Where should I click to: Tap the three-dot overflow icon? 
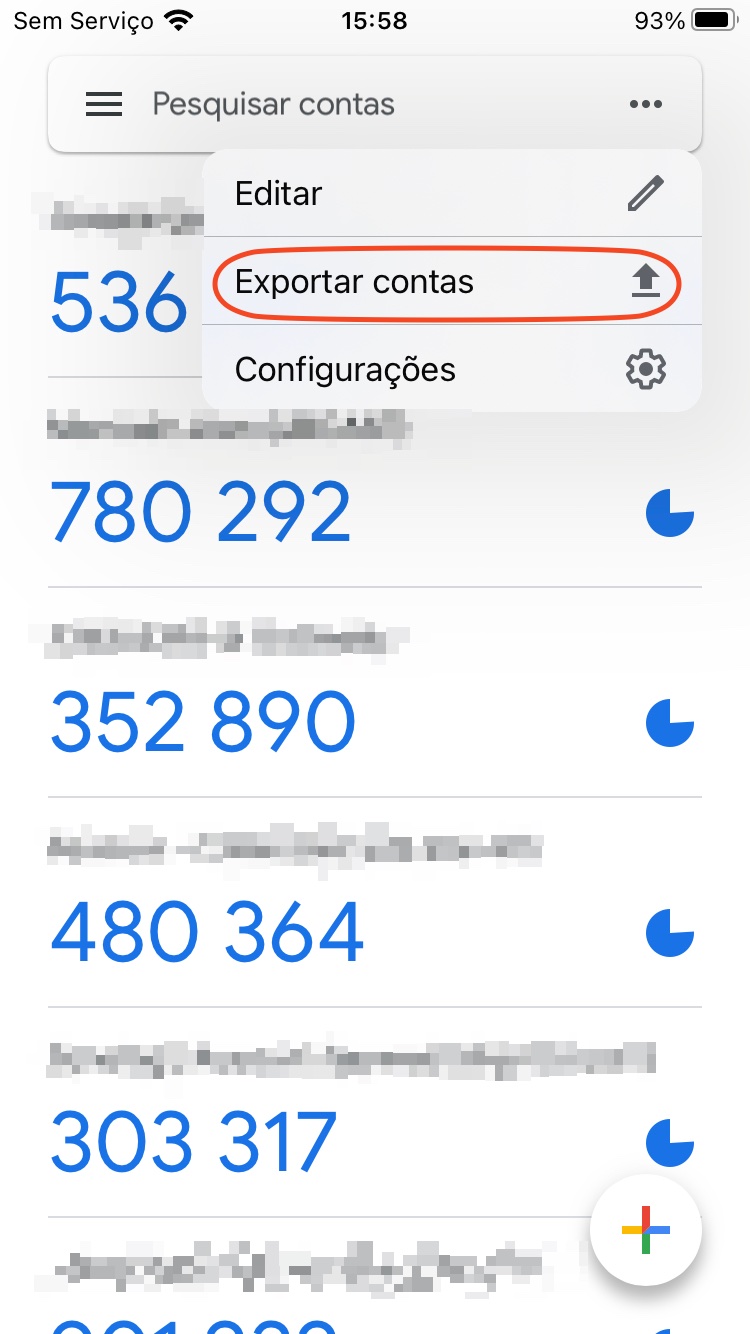tap(646, 104)
